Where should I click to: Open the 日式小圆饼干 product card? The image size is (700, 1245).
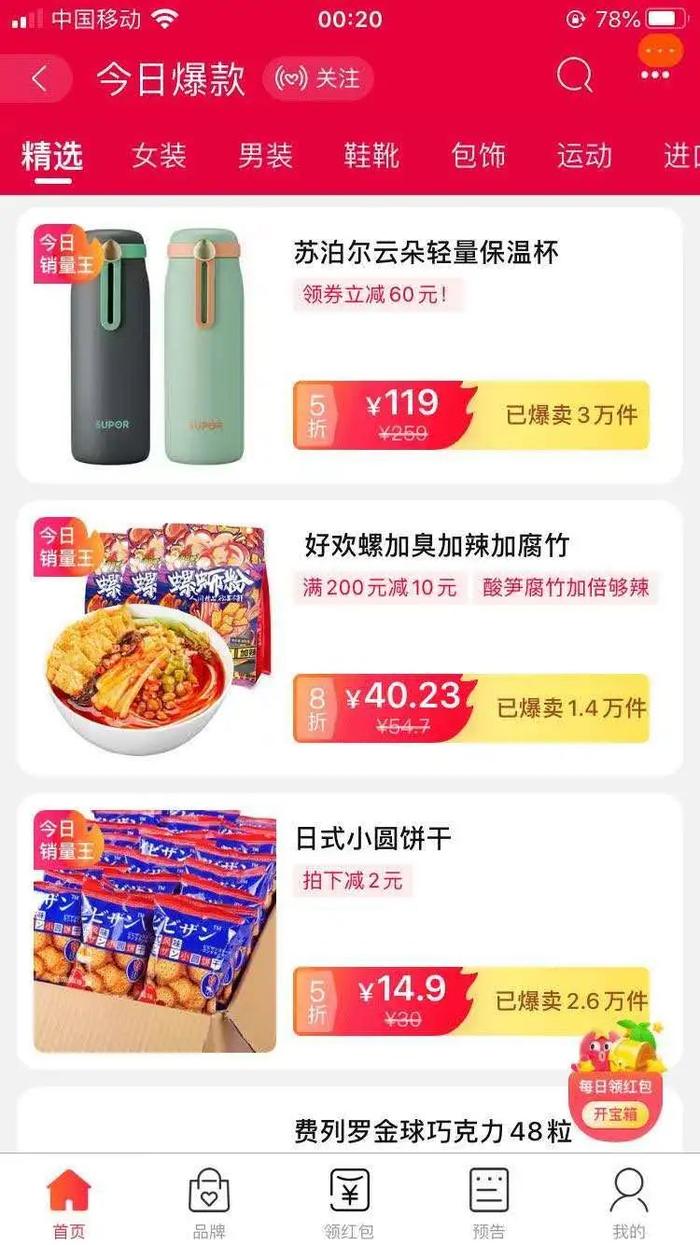click(374, 838)
